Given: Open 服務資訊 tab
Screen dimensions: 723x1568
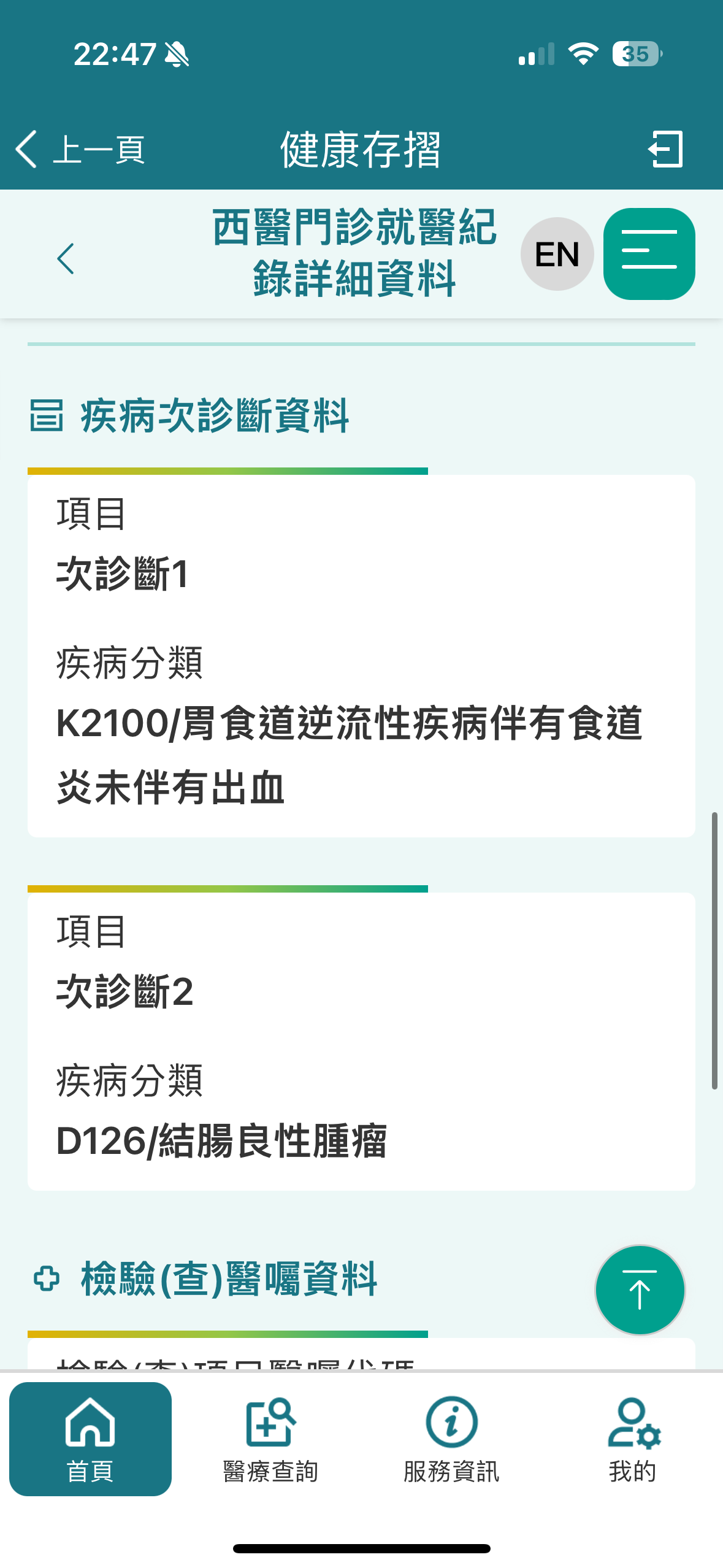Looking at the screenshot, I should coord(451,1439).
